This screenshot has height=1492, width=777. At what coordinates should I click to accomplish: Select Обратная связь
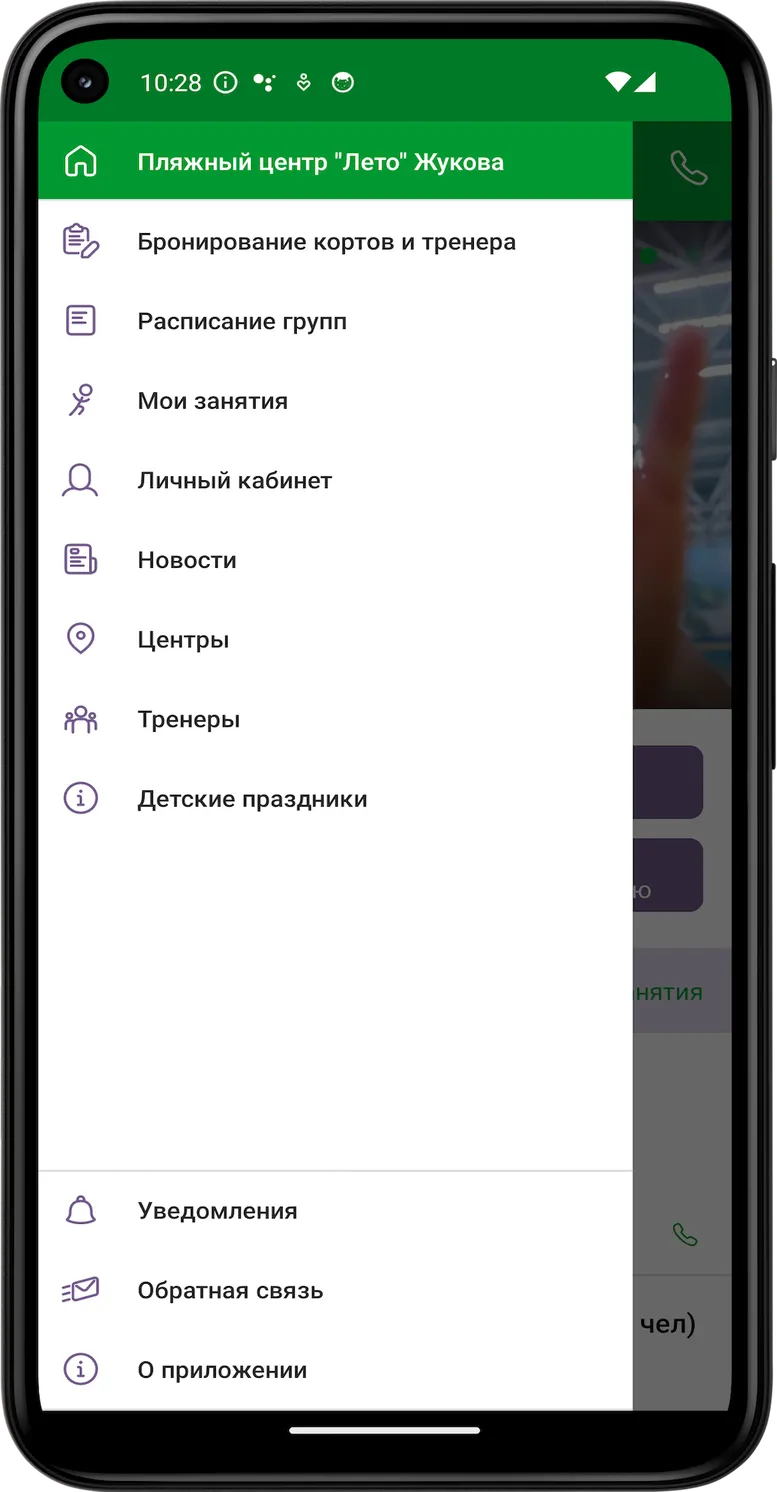coord(335,1291)
